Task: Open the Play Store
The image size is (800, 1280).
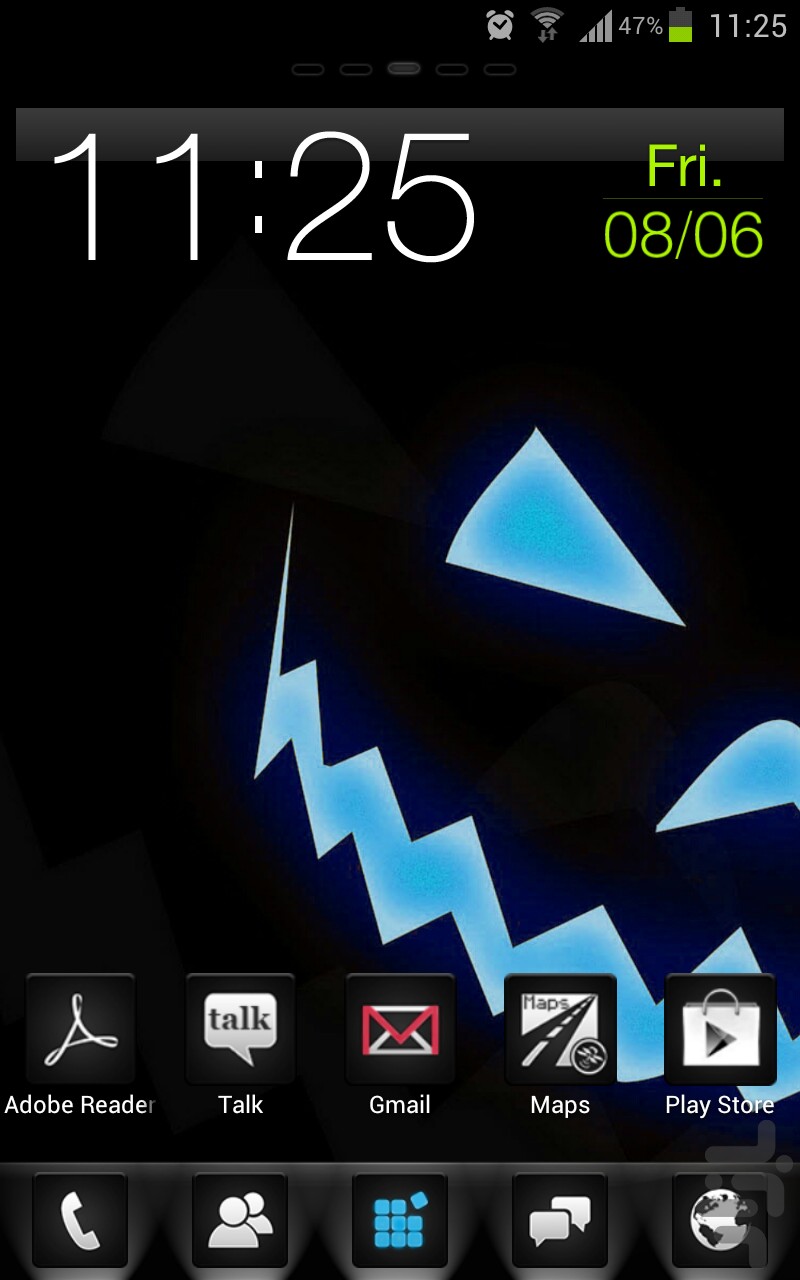Action: (x=720, y=1030)
